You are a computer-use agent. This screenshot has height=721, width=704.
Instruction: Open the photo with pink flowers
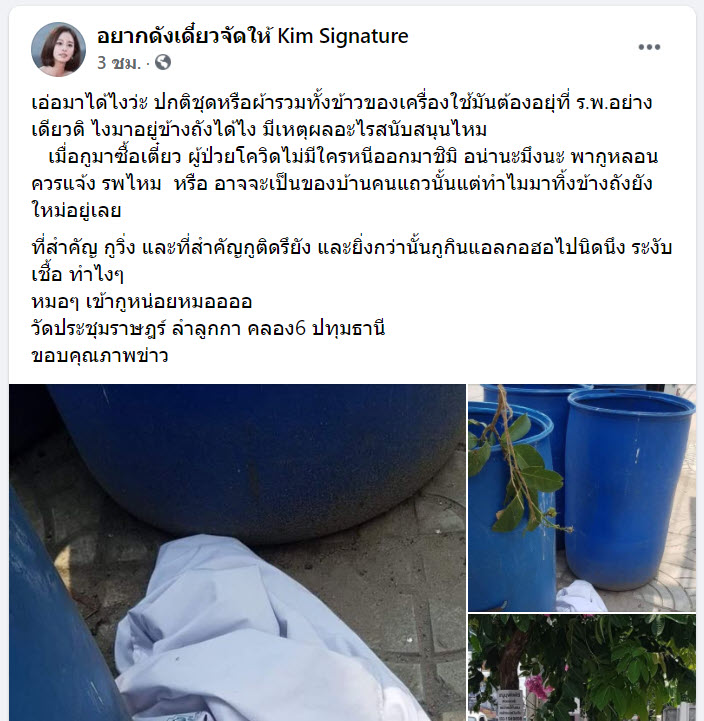[581, 668]
